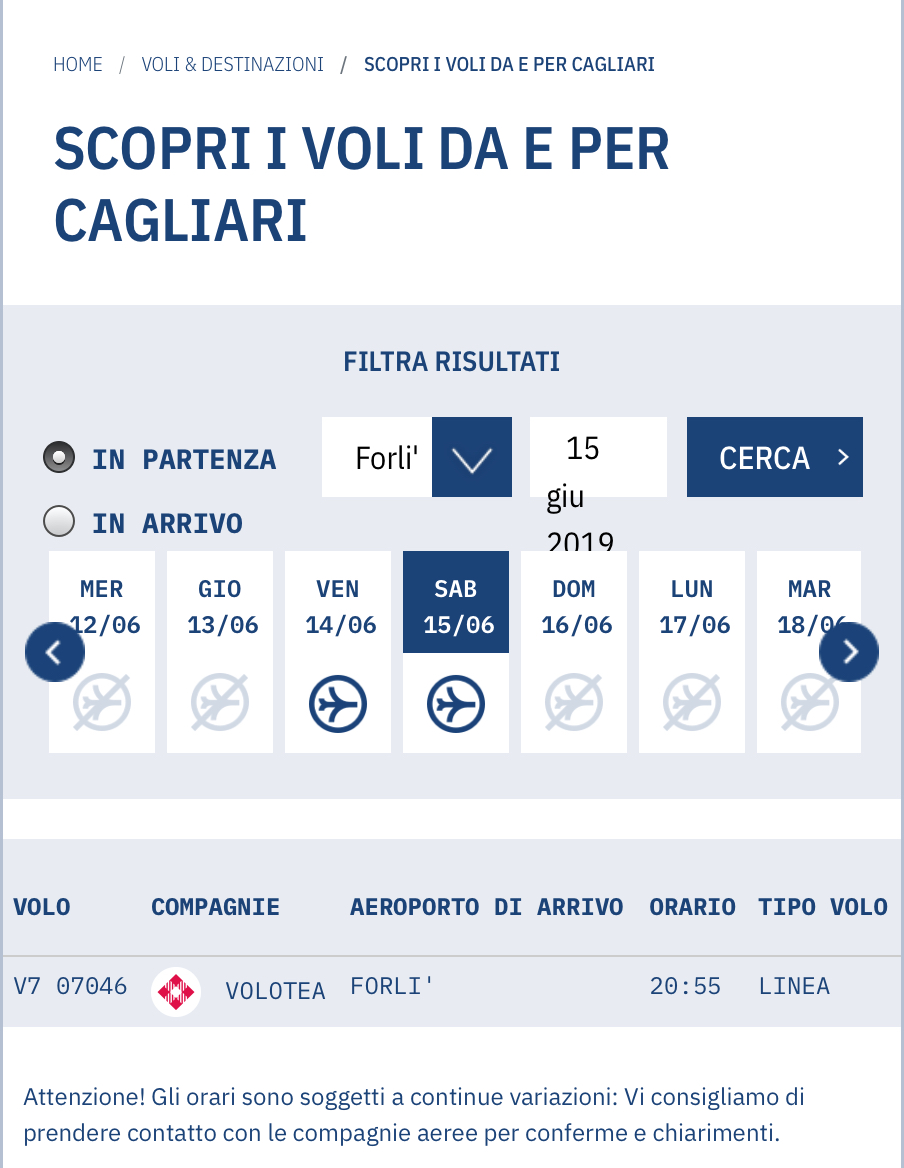Select the LUN 17/06 day
The width and height of the screenshot is (904, 1168).
coord(692,652)
